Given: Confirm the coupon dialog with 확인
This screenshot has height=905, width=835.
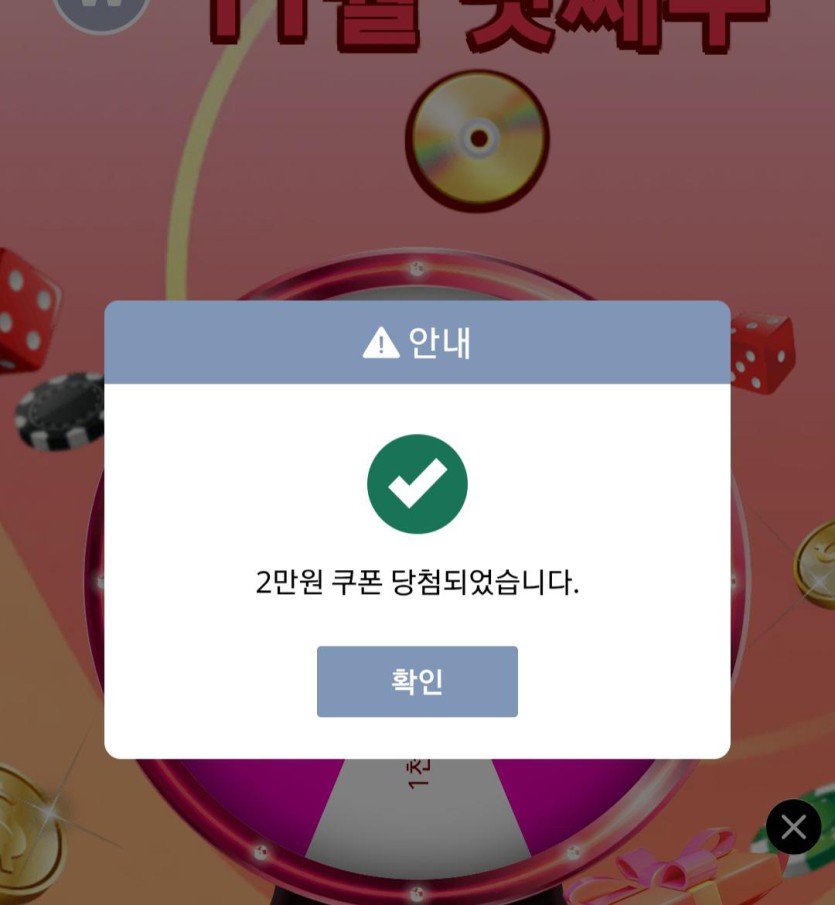Looking at the screenshot, I should pyautogui.click(x=417, y=681).
